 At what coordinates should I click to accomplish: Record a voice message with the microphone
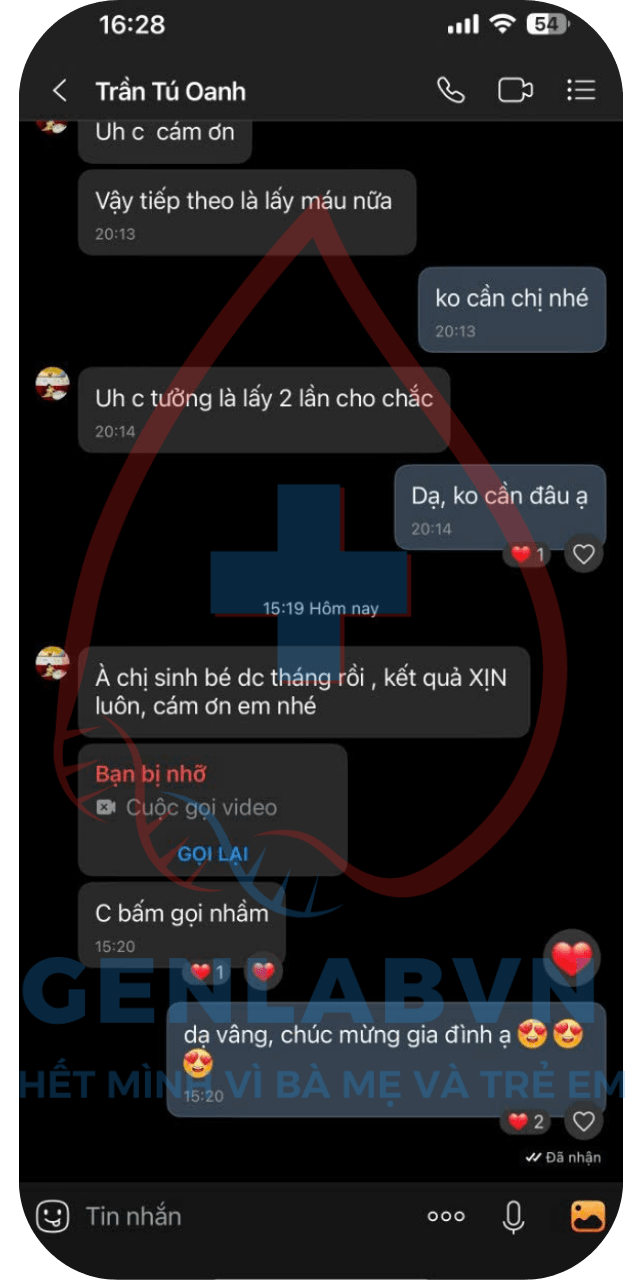coord(513,1216)
